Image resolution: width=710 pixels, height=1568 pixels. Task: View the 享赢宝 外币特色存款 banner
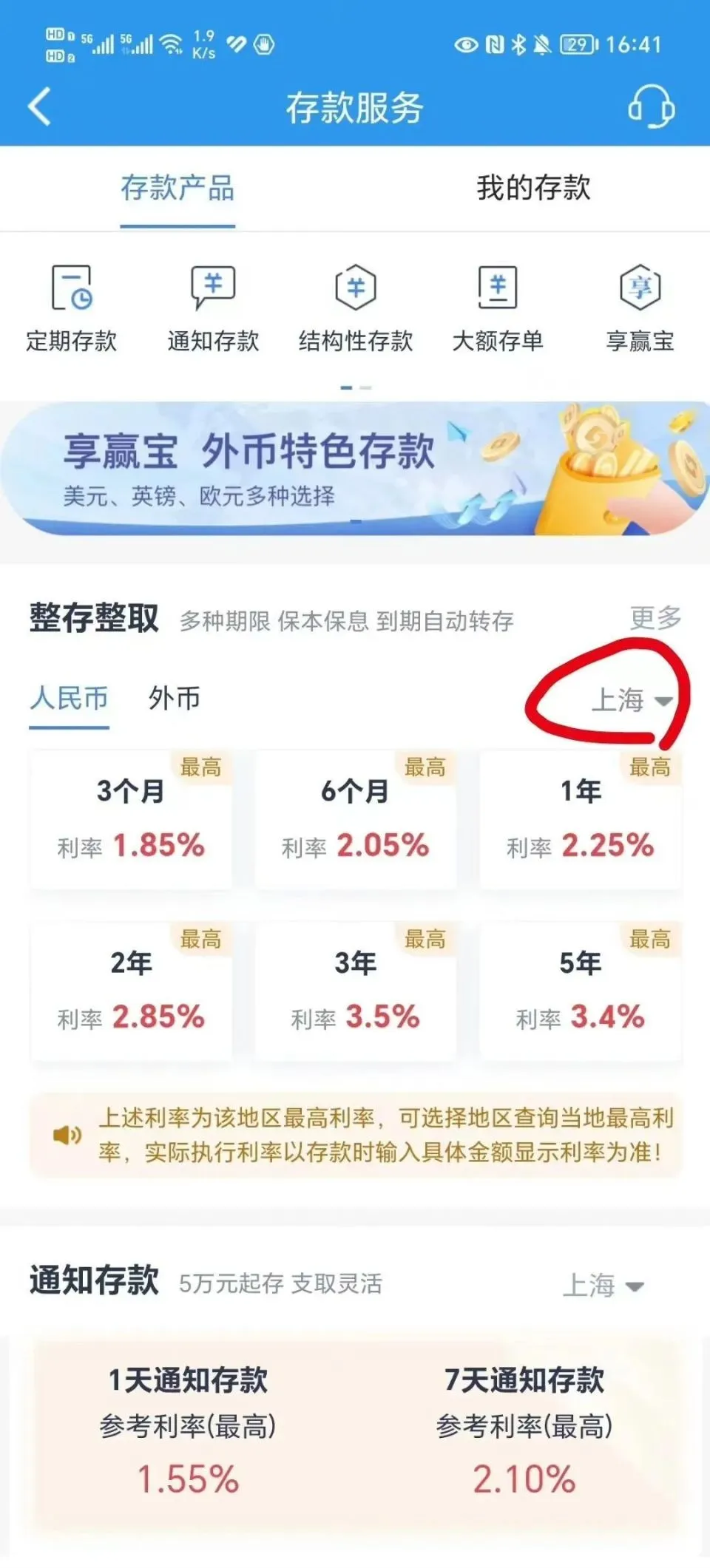355,468
